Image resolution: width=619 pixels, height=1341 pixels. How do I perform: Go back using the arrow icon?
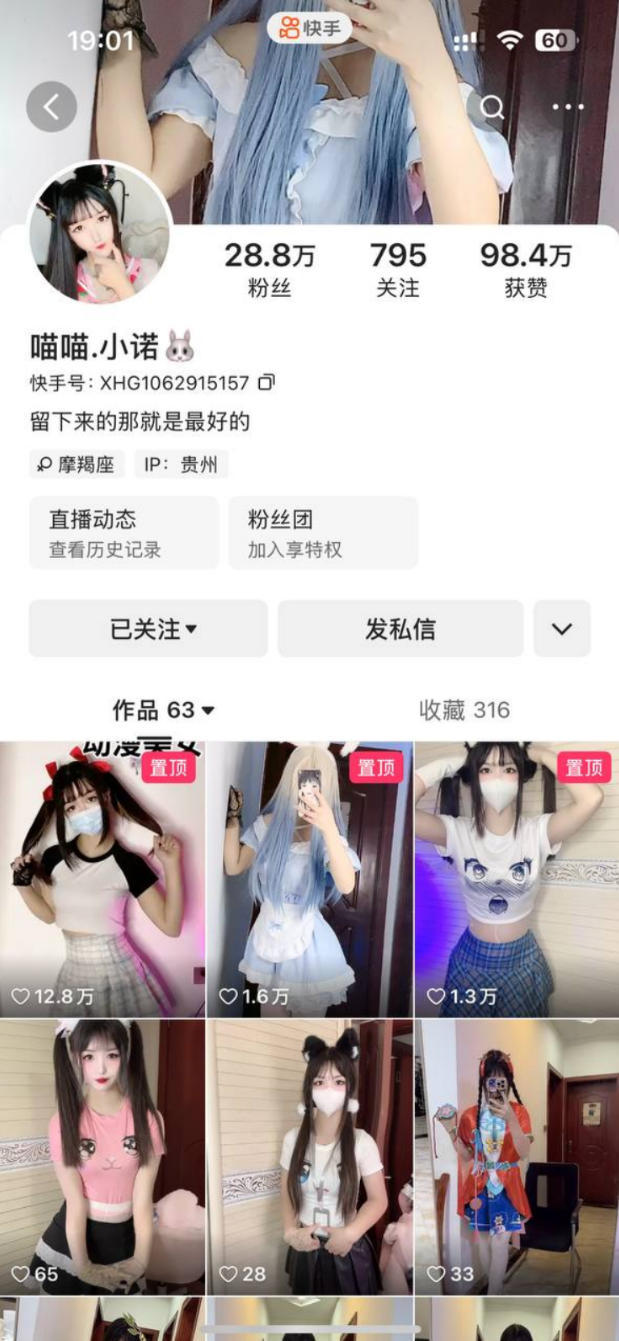click(51, 107)
